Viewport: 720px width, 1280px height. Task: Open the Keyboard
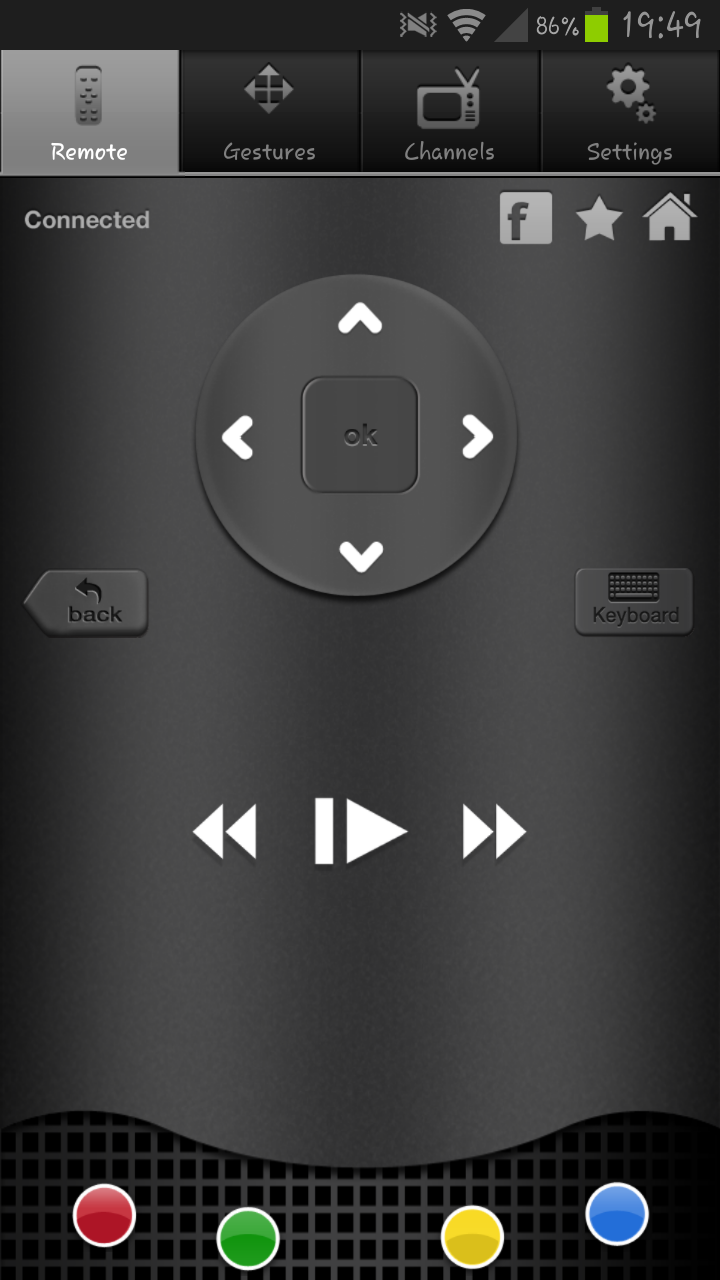click(x=634, y=602)
